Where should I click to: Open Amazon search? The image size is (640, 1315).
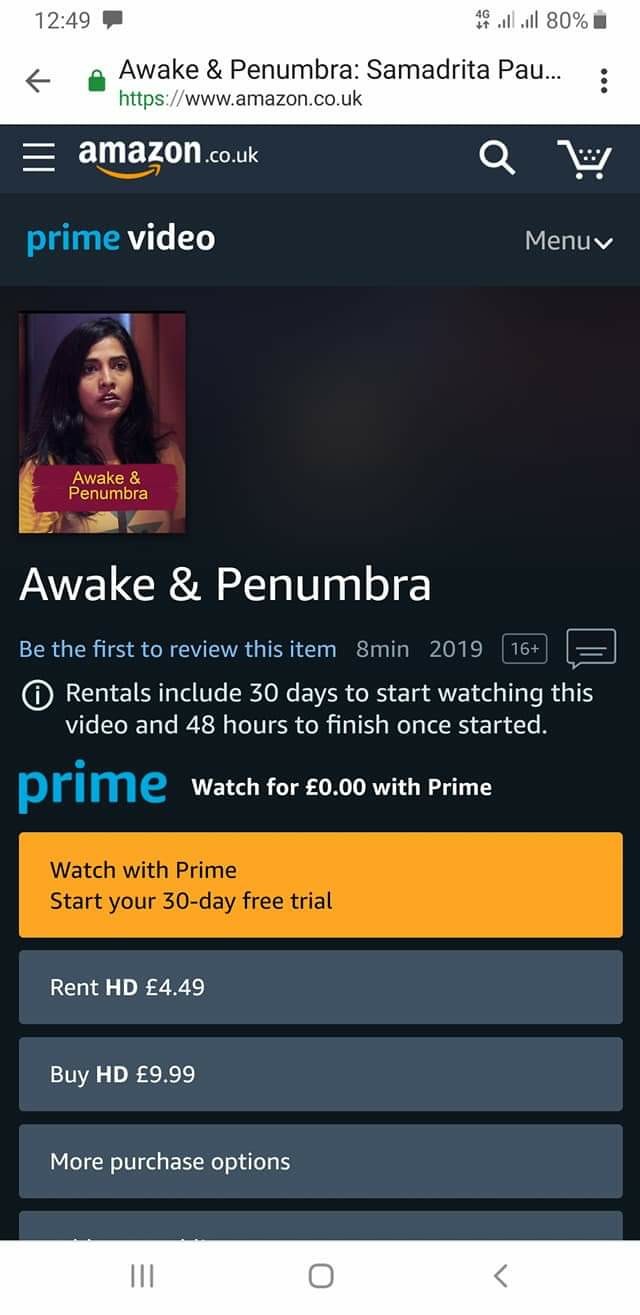[497, 157]
